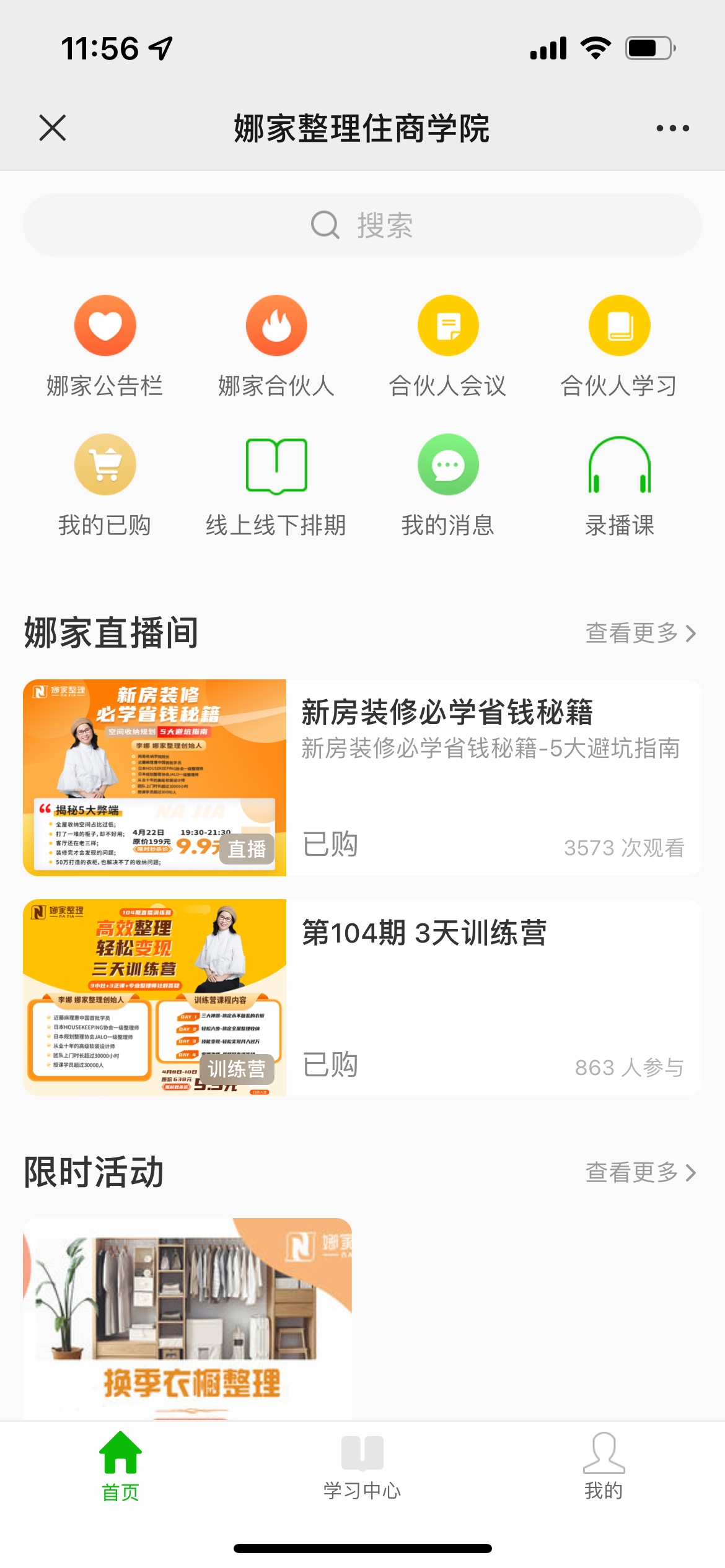
Task: Switch to the 我的 tab
Action: tap(604, 1466)
